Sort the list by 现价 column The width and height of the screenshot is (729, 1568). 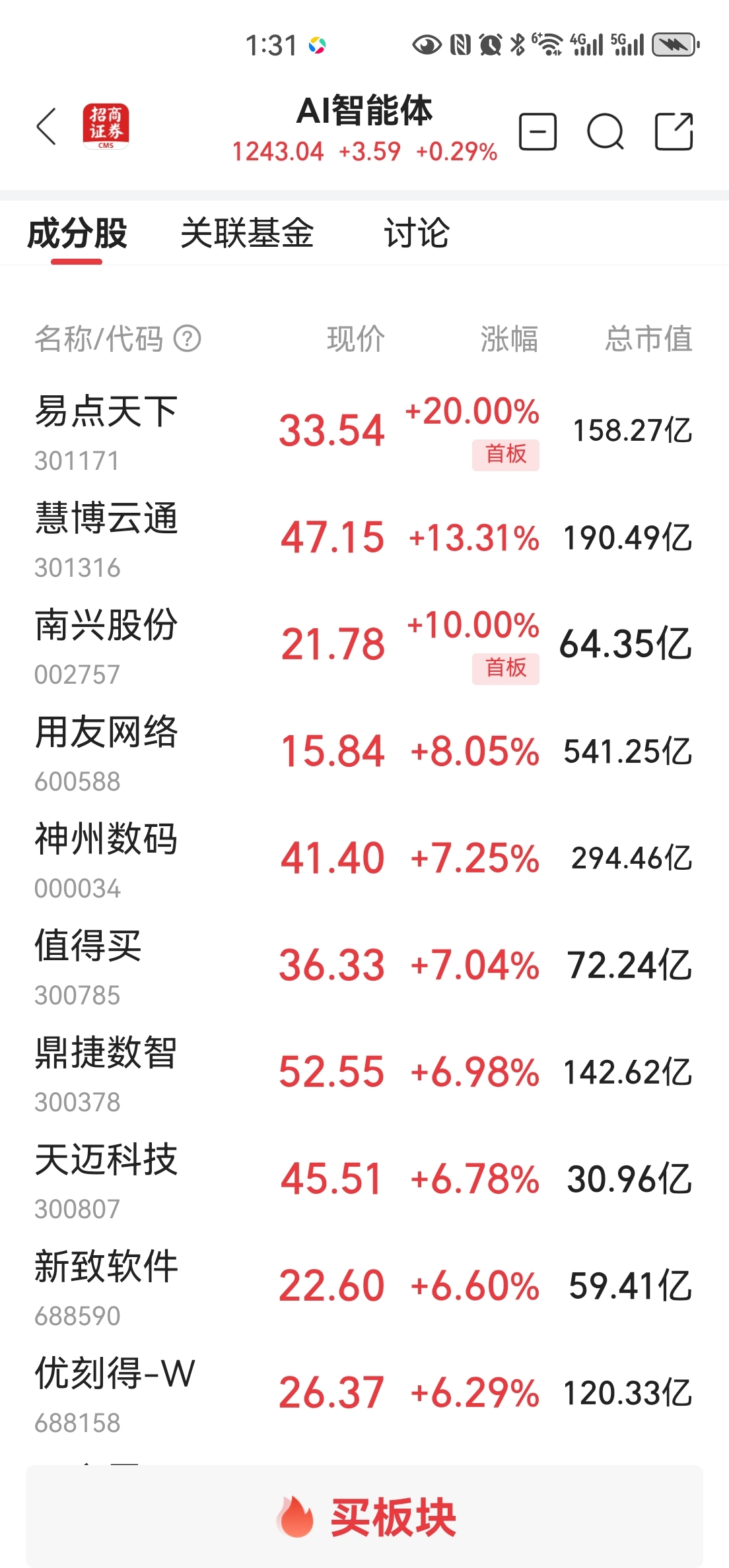coord(356,339)
